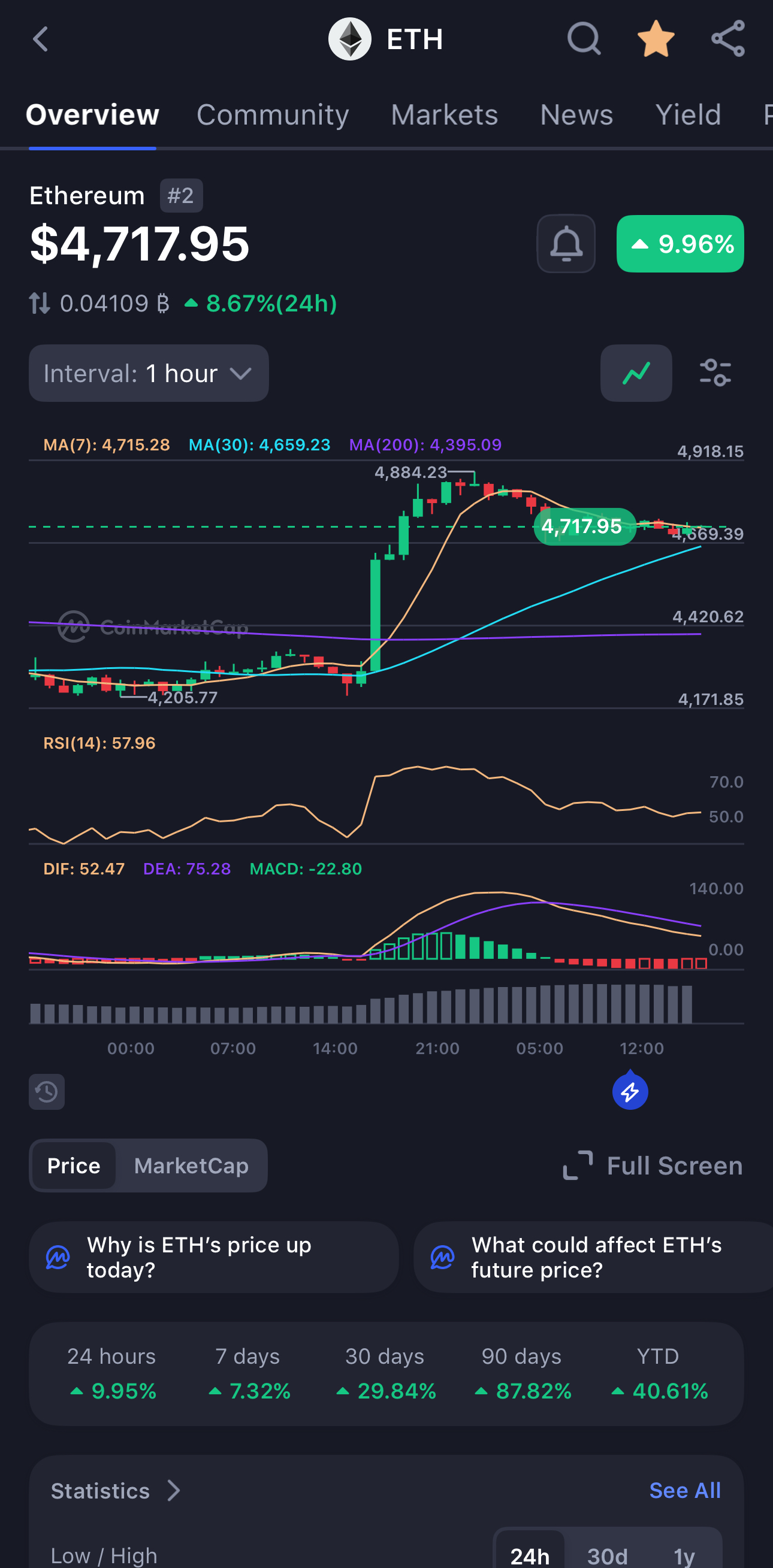Open the Interval 1 hour dropdown

(149, 373)
